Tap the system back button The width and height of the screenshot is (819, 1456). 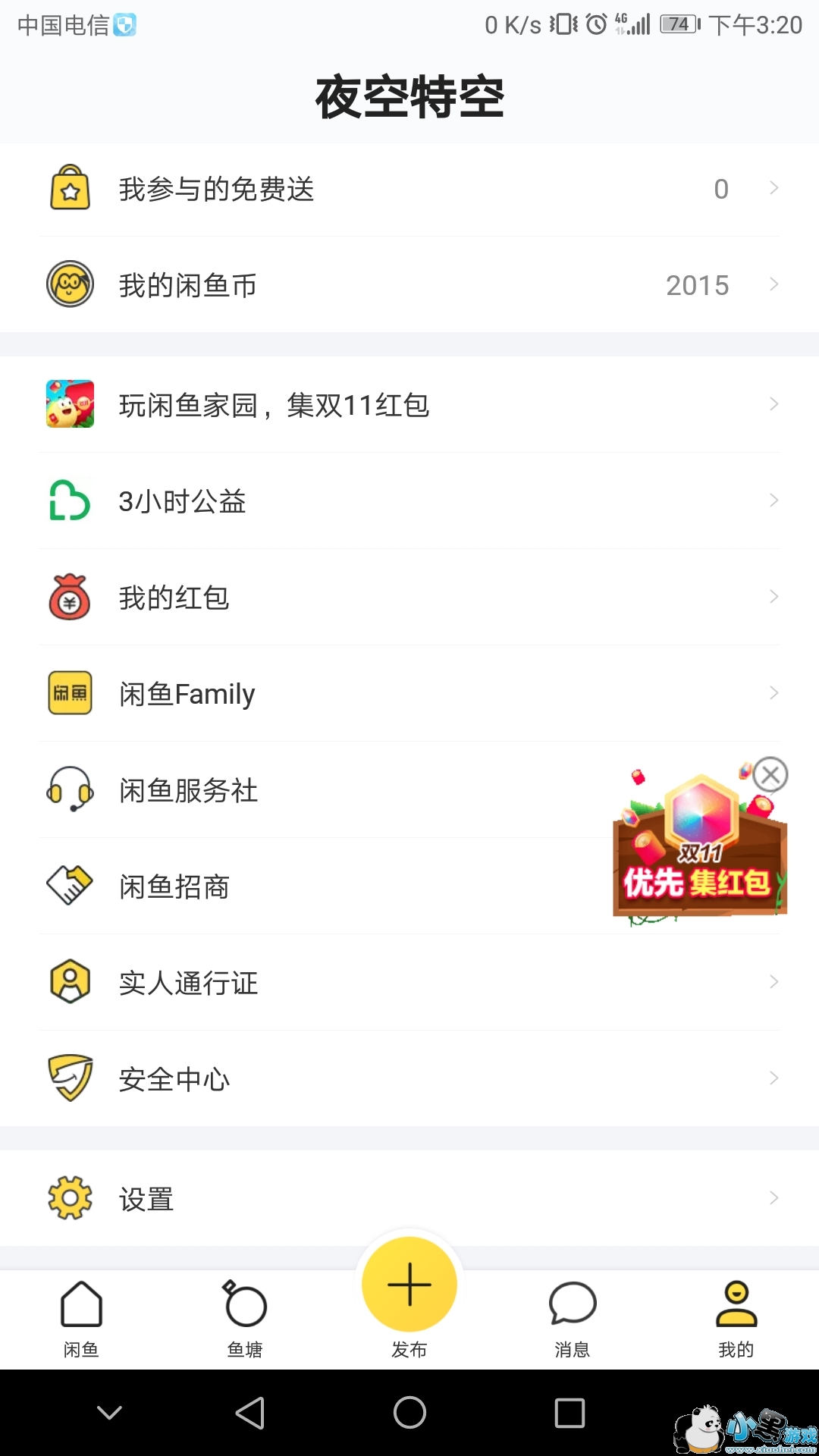(x=250, y=1413)
